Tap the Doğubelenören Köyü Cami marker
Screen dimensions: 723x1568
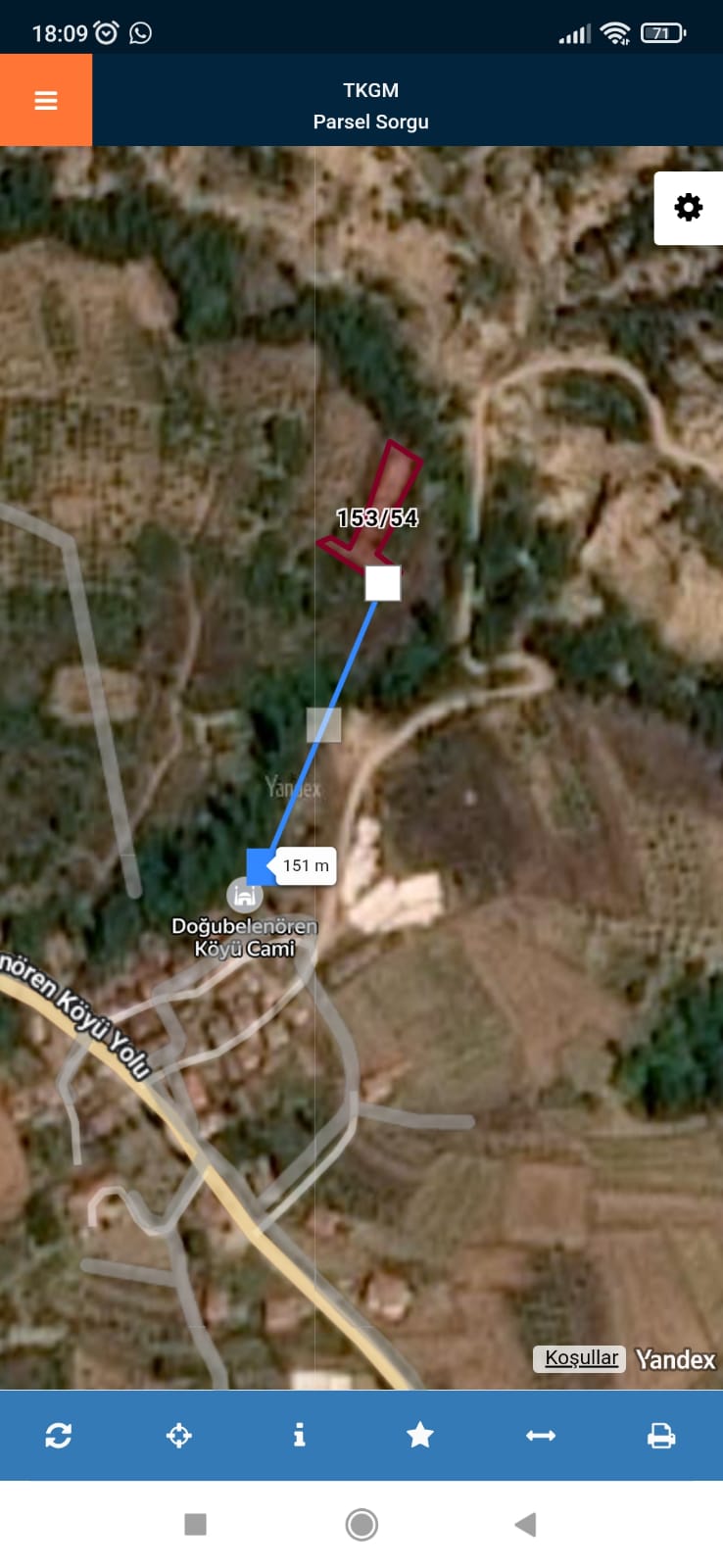pos(244,896)
